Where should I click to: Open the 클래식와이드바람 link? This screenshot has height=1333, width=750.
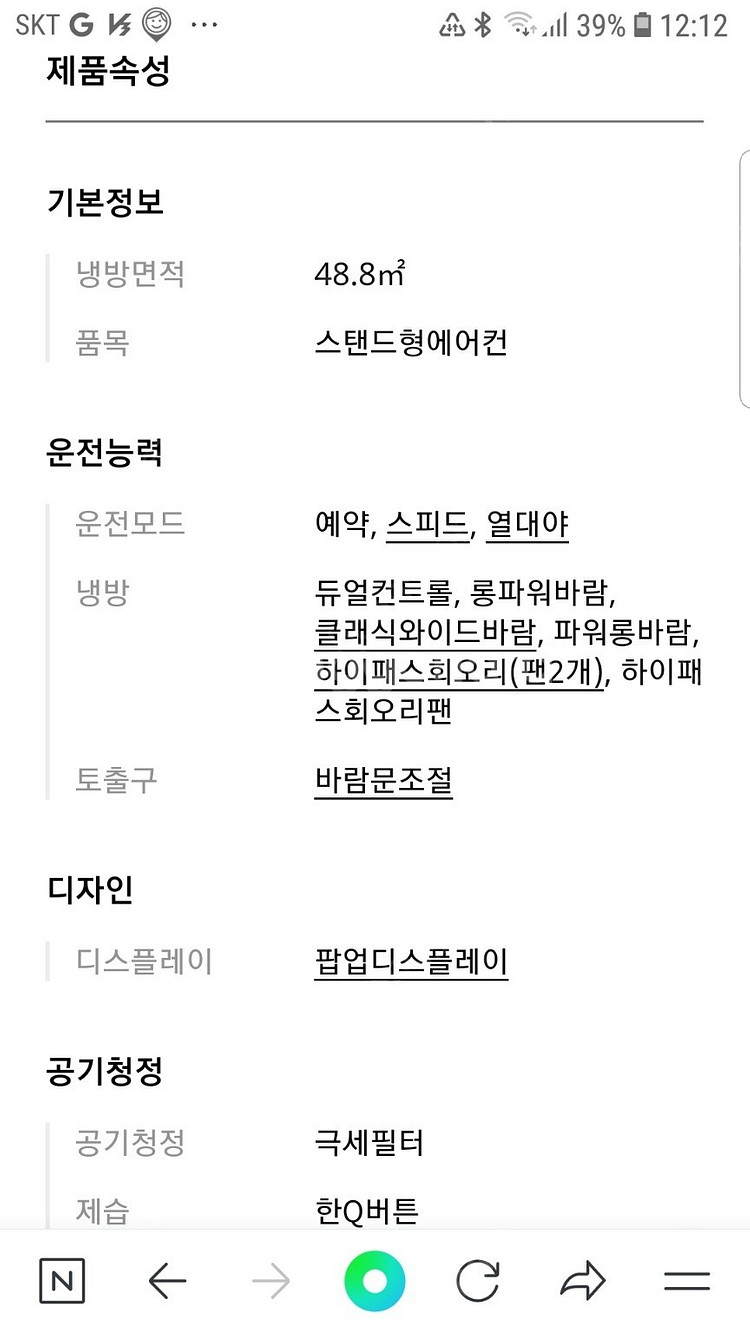coord(423,633)
